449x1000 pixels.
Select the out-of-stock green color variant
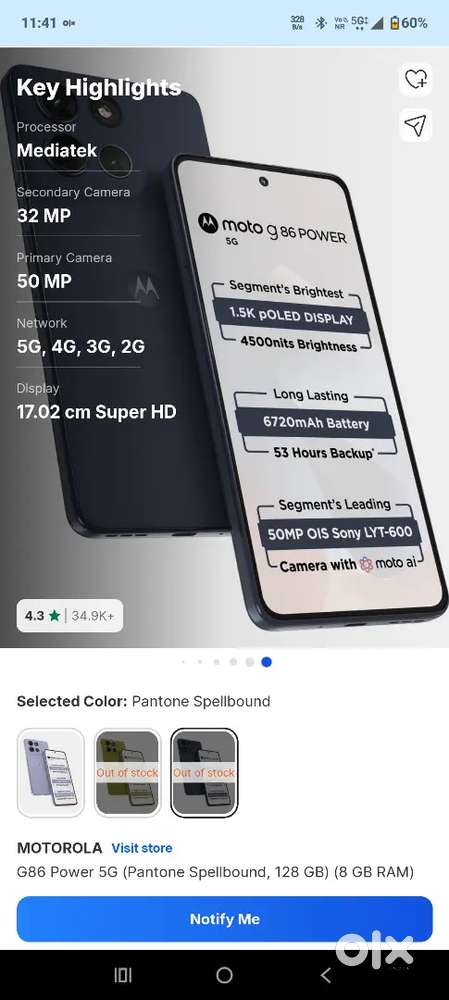tap(128, 773)
